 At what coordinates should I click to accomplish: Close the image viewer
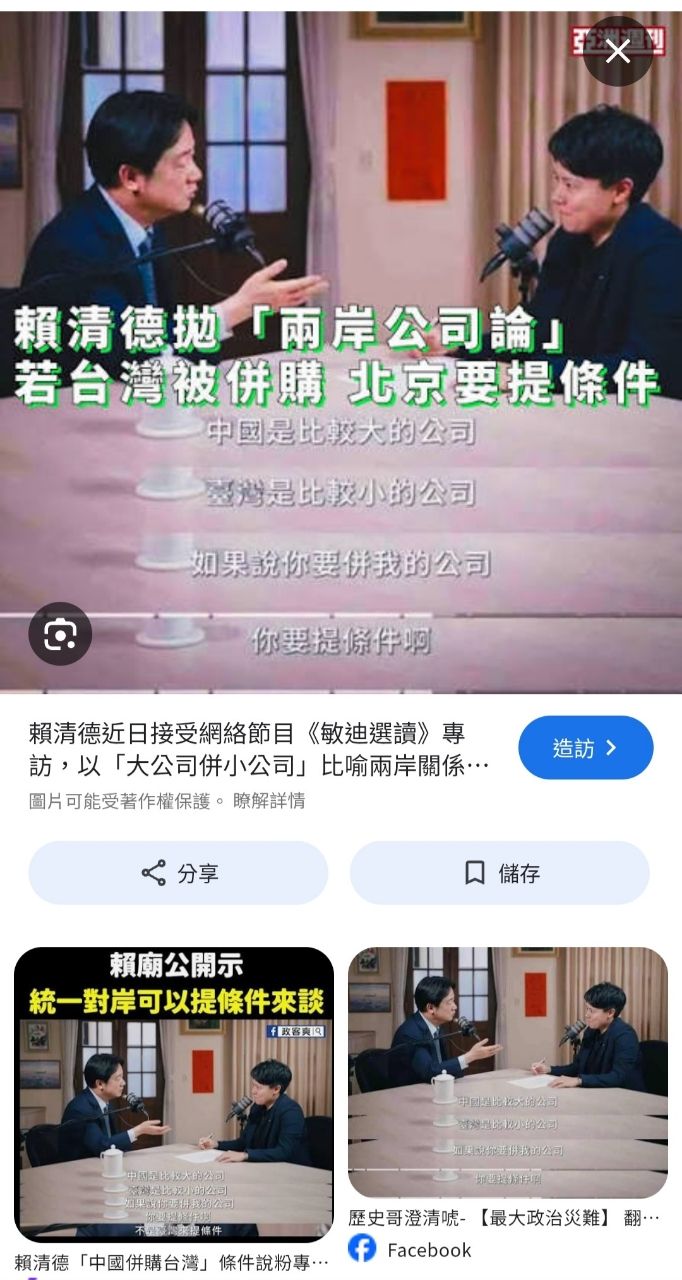click(x=617, y=51)
